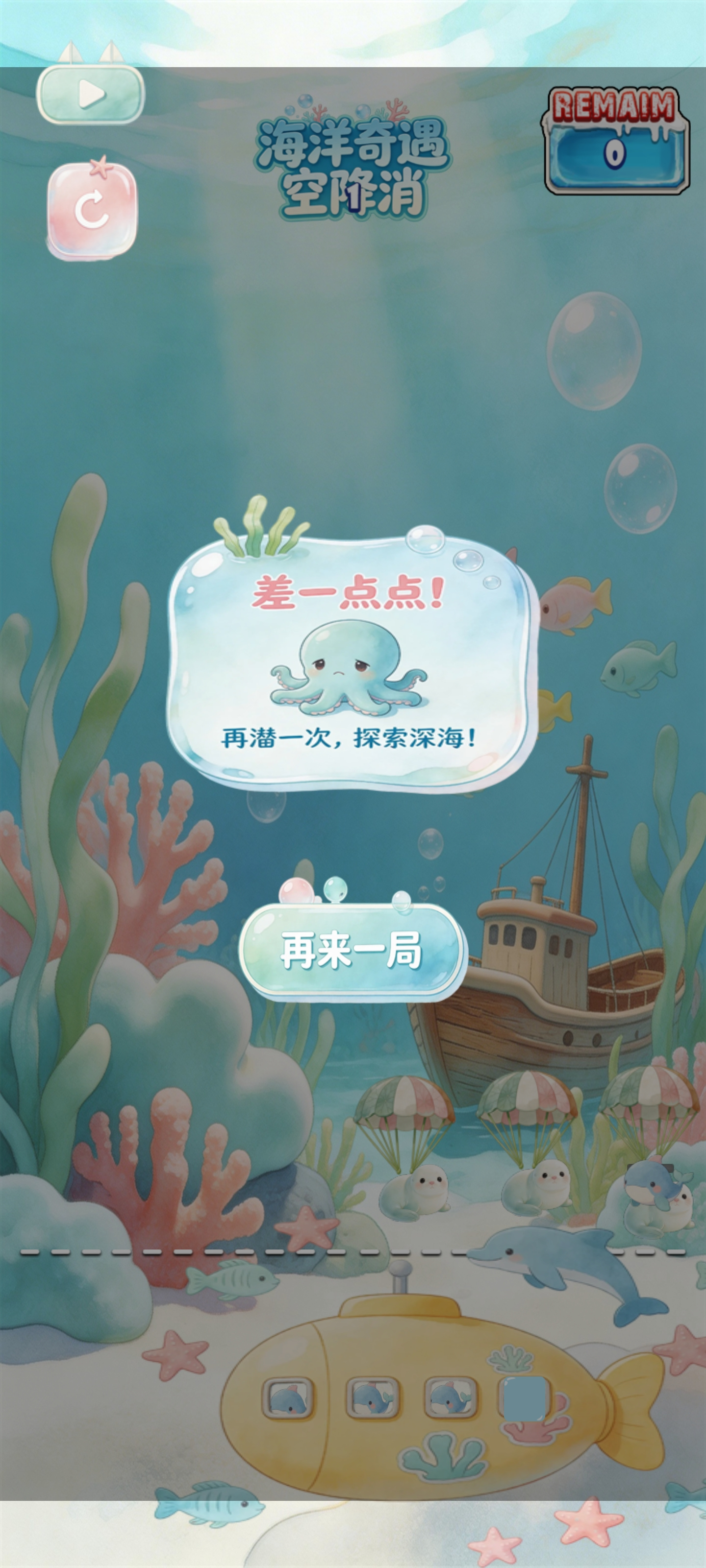The image size is (706, 1568).
Task: Tap the green play arrow button
Action: point(91,95)
